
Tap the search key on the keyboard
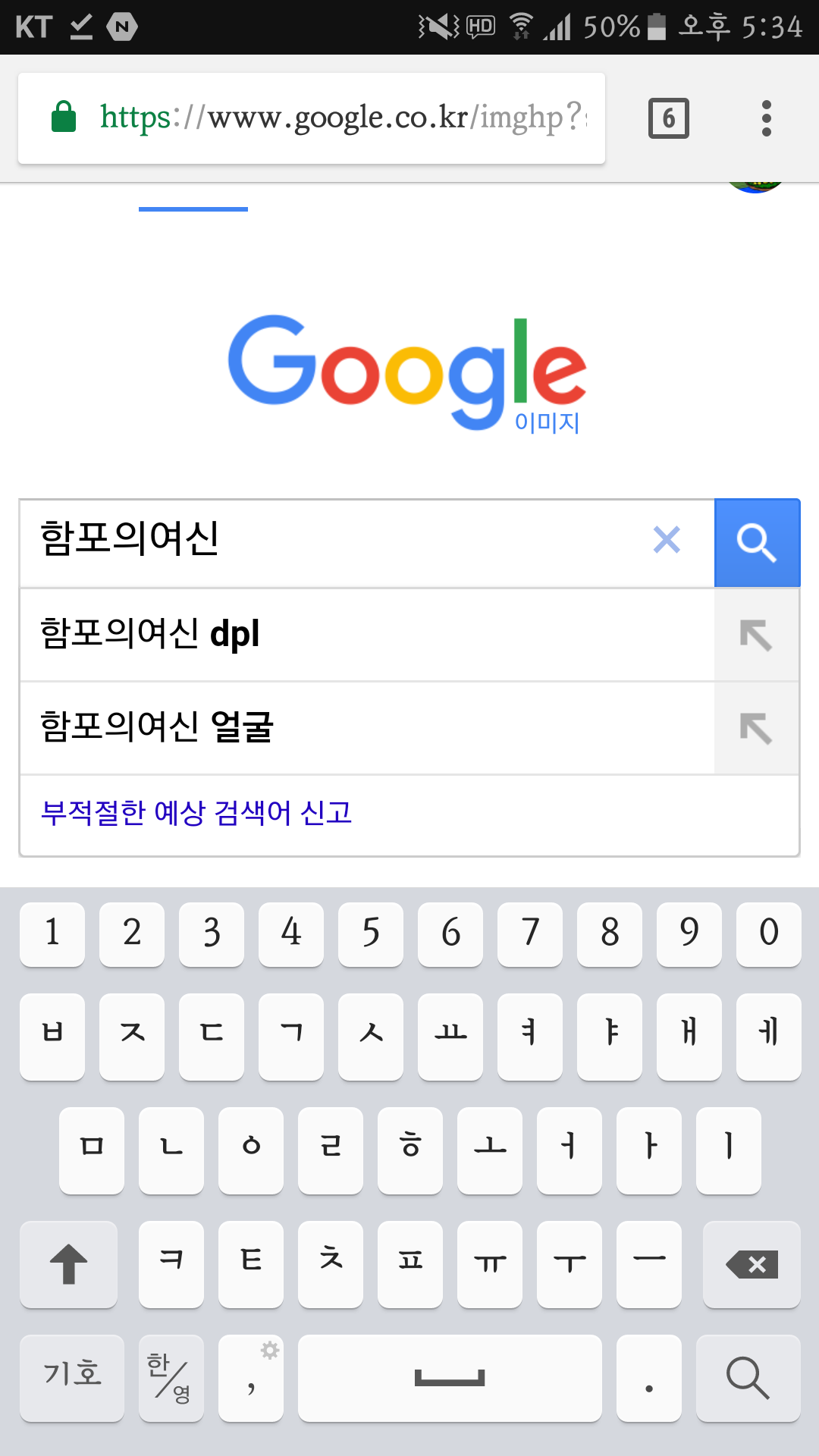pyautogui.click(x=748, y=1378)
